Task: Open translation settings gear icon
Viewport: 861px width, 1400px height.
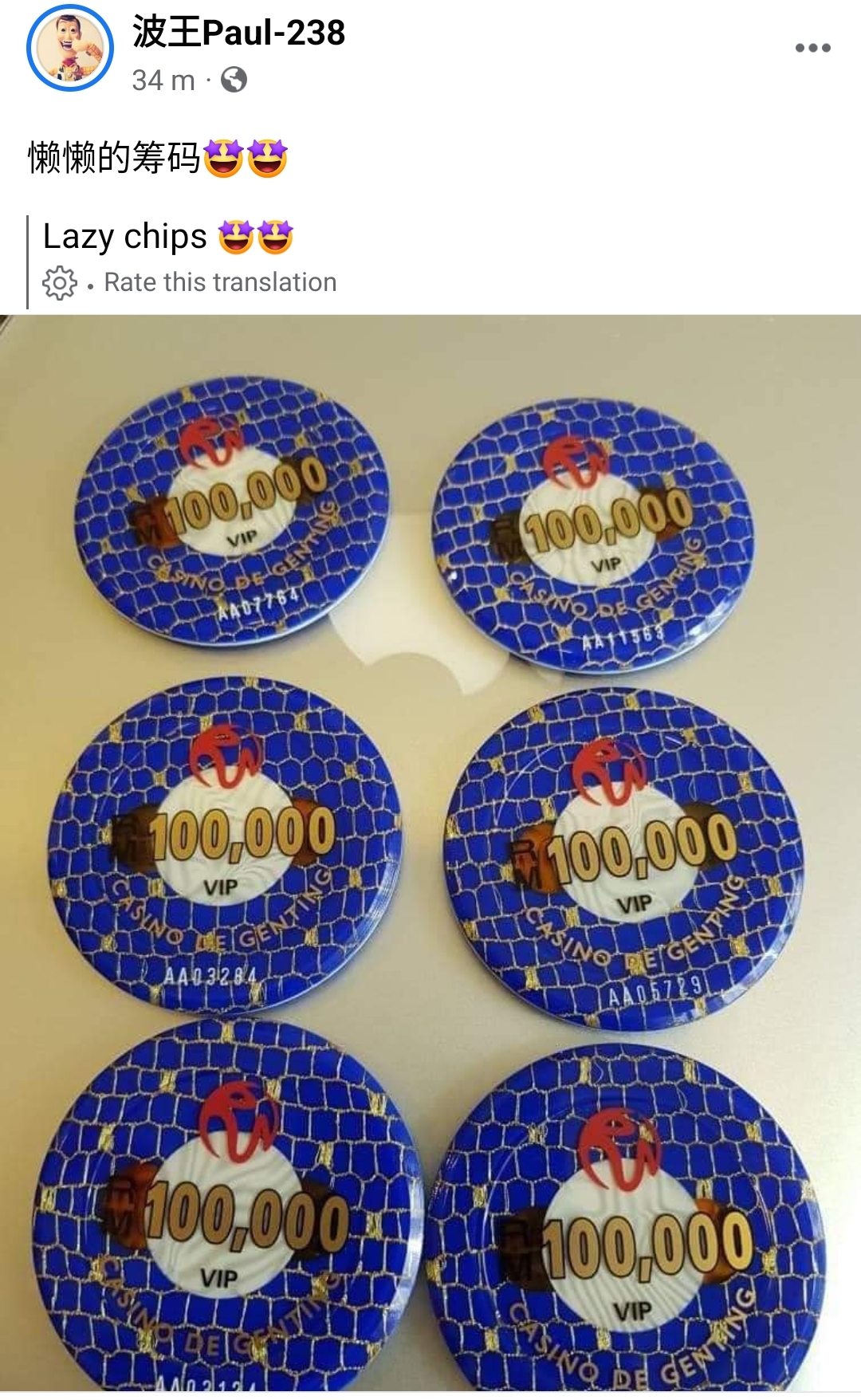Action: [60, 283]
